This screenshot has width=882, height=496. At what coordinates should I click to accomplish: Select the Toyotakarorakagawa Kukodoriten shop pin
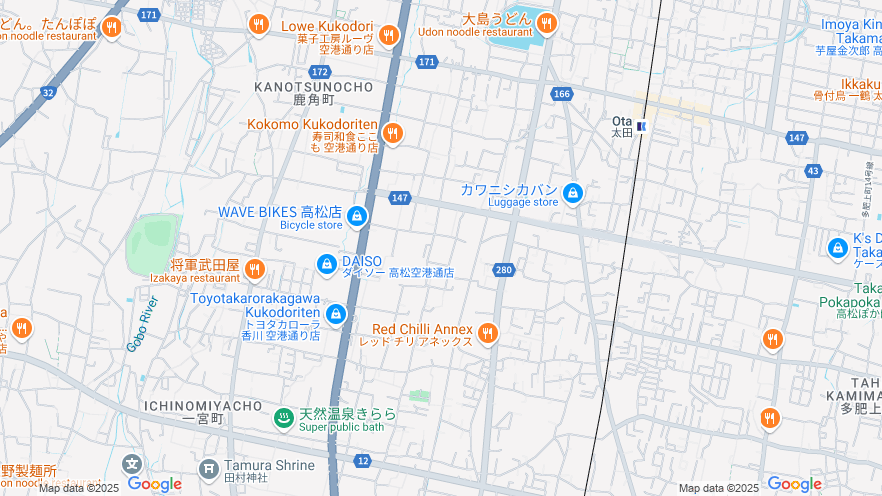tap(335, 313)
